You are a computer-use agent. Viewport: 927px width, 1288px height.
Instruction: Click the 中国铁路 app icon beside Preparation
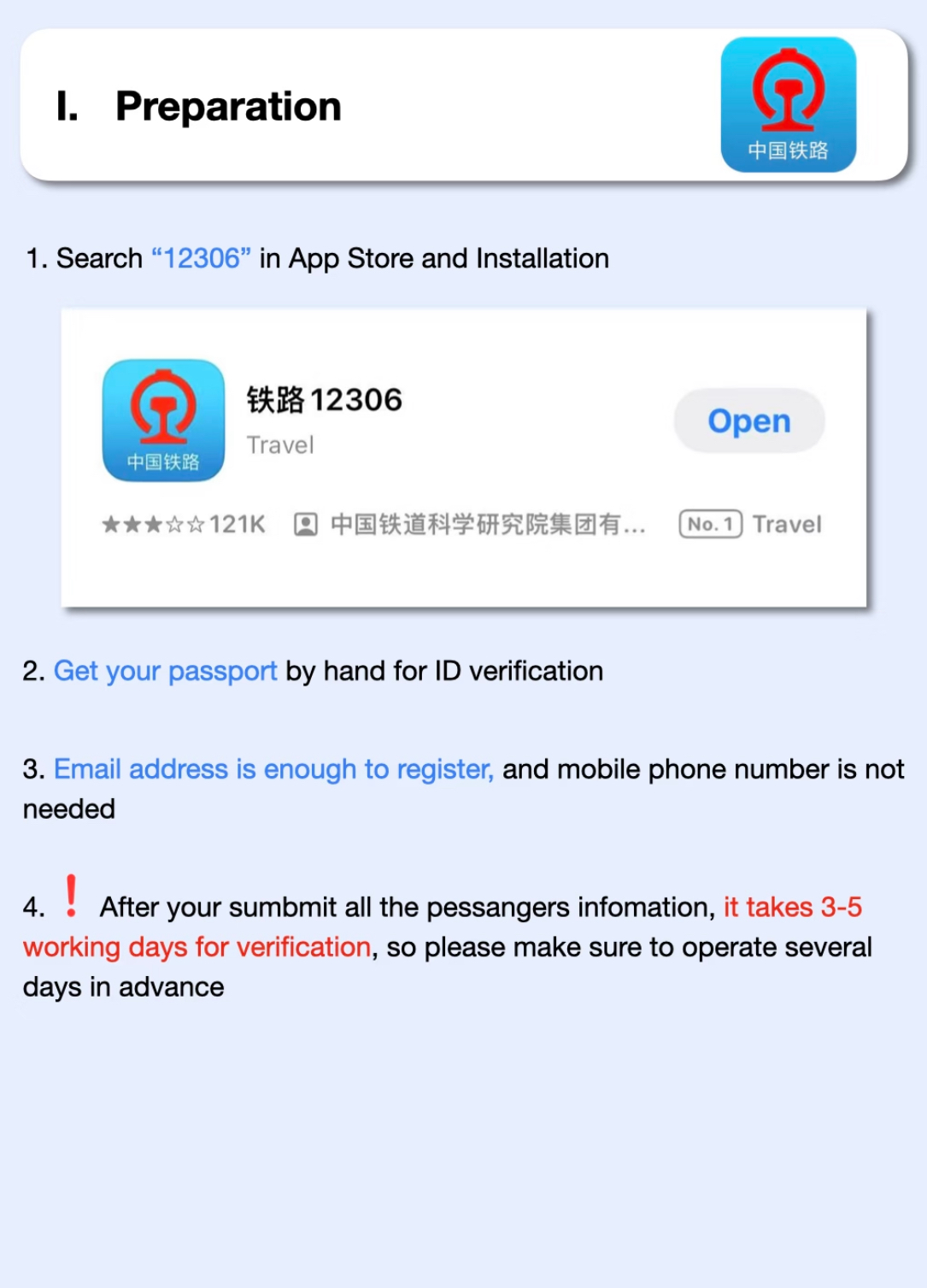tap(787, 104)
